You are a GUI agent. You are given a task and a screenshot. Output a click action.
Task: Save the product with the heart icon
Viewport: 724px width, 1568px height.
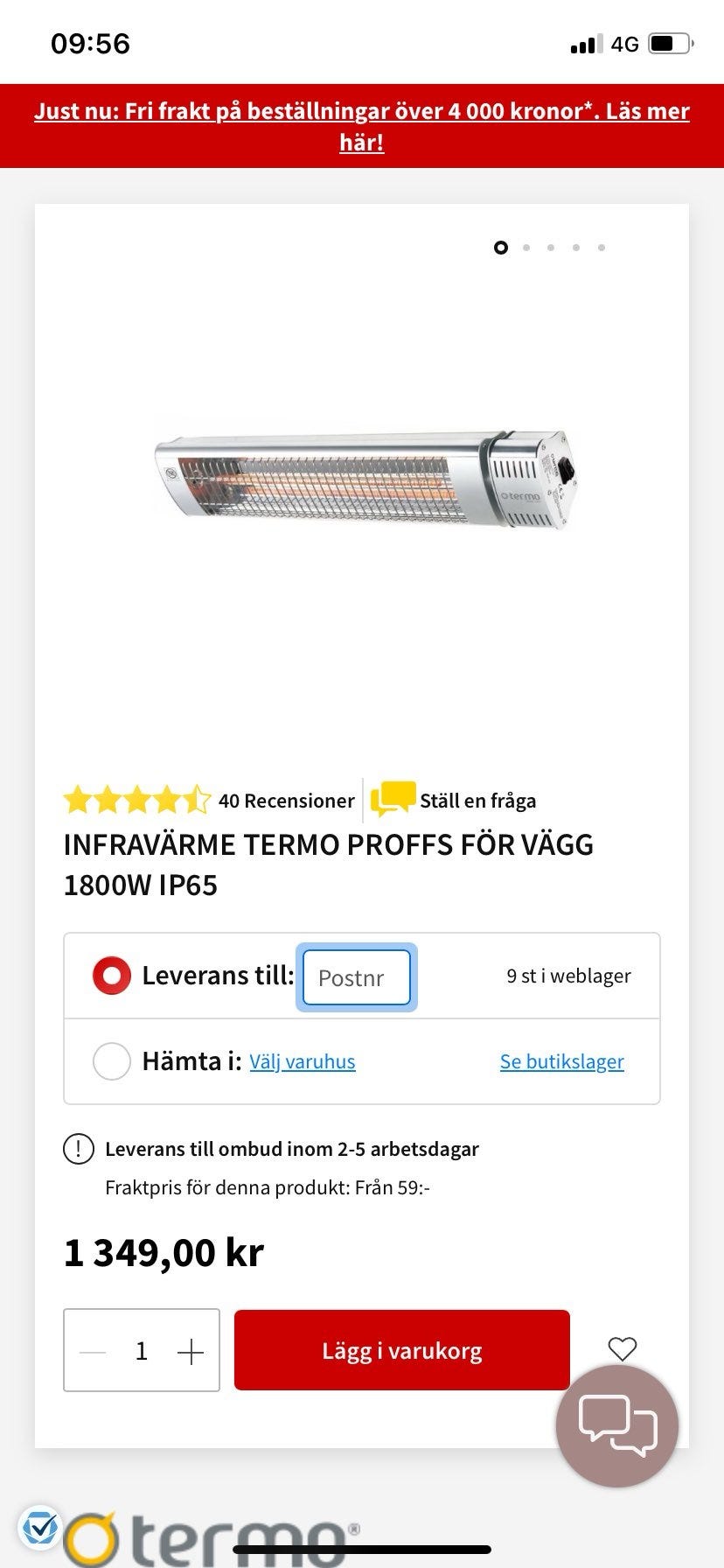pyautogui.click(x=623, y=1349)
